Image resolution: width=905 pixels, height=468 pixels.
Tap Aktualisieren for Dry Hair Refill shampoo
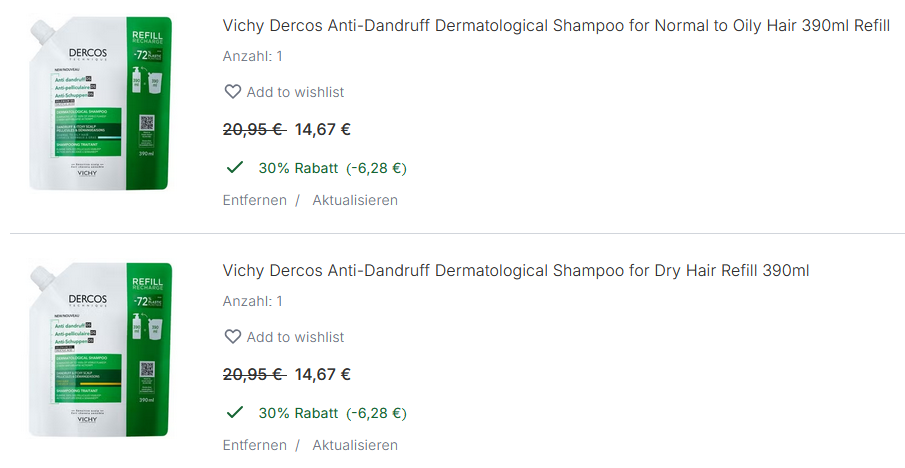coord(355,445)
